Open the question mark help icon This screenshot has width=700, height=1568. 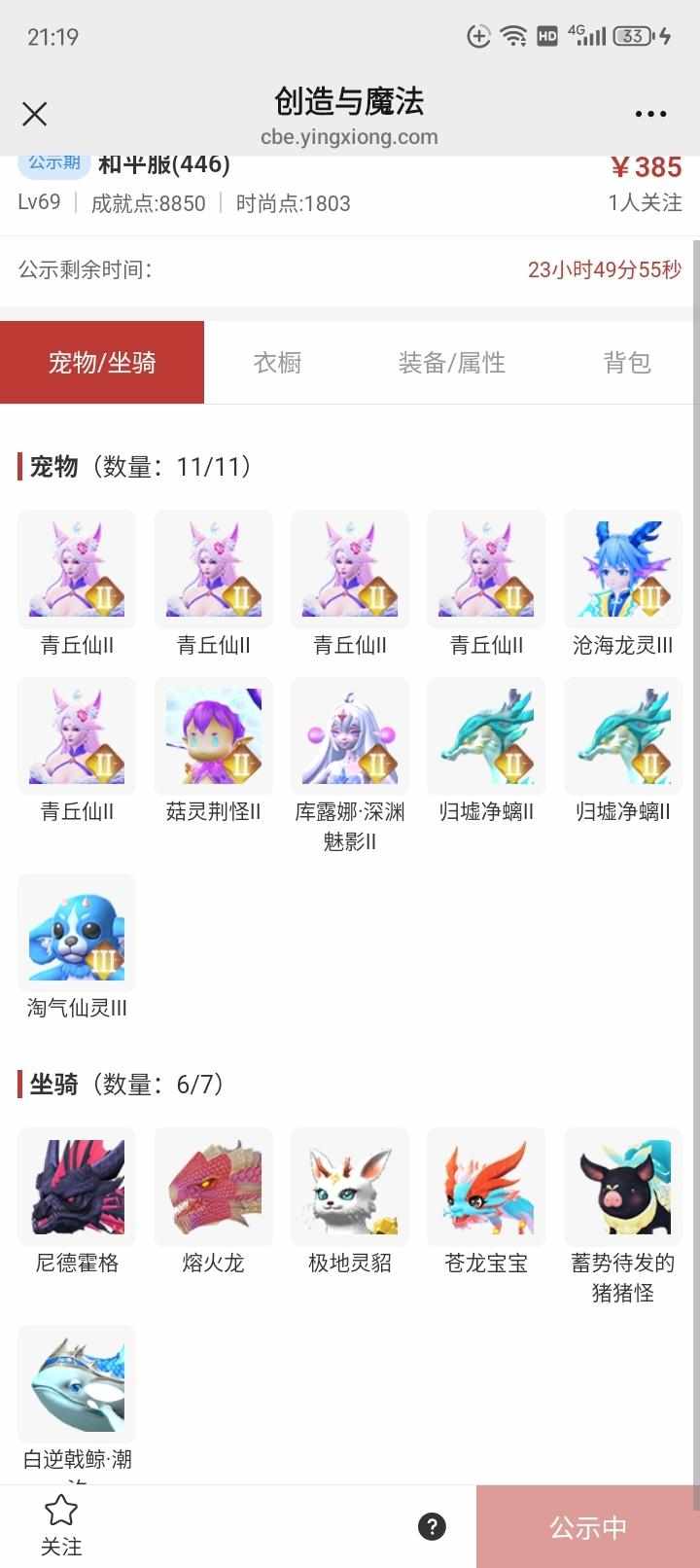(x=432, y=1526)
